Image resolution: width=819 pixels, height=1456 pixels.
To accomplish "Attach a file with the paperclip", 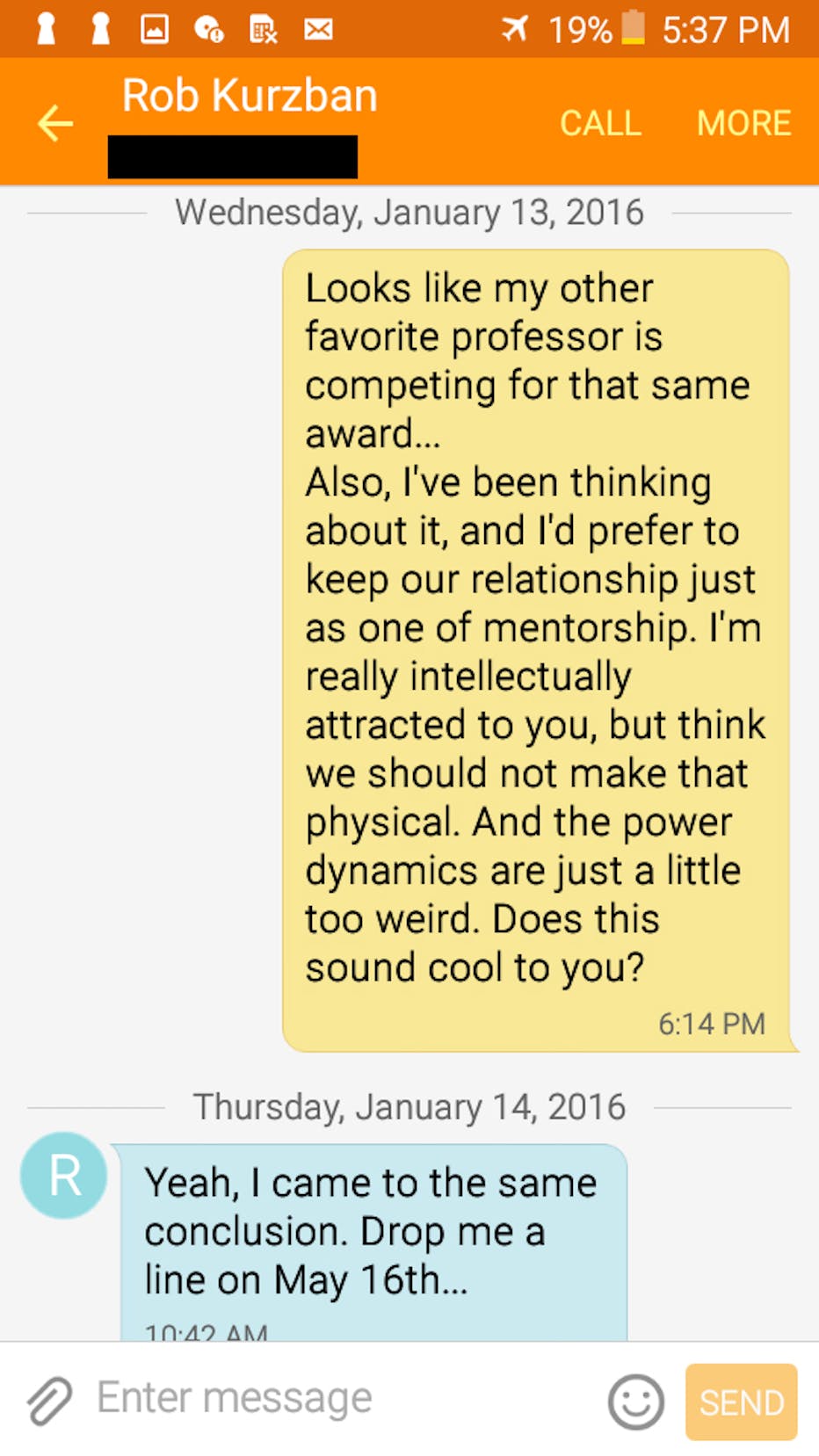I will (x=49, y=1400).
